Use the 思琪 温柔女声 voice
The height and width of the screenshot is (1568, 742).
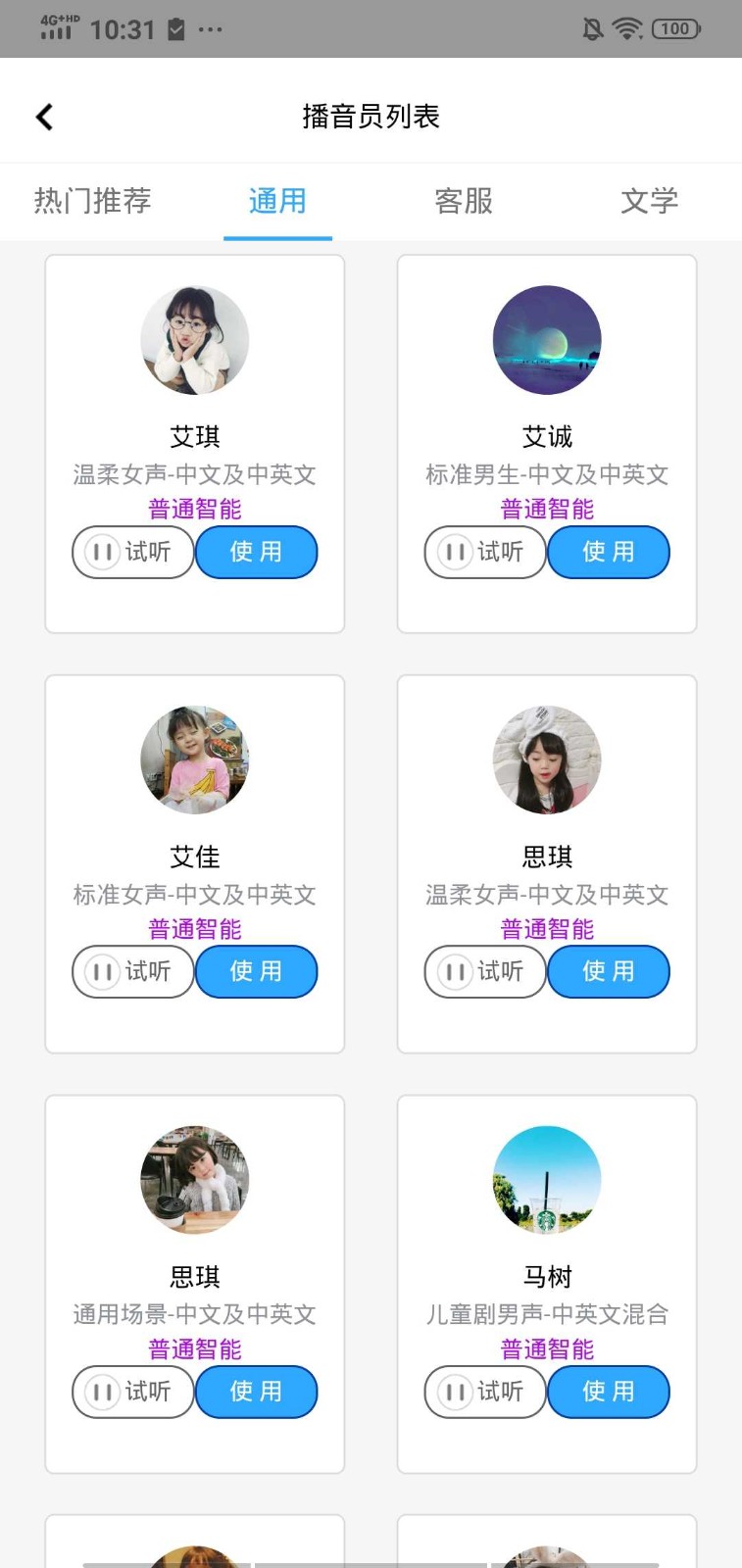coord(609,971)
